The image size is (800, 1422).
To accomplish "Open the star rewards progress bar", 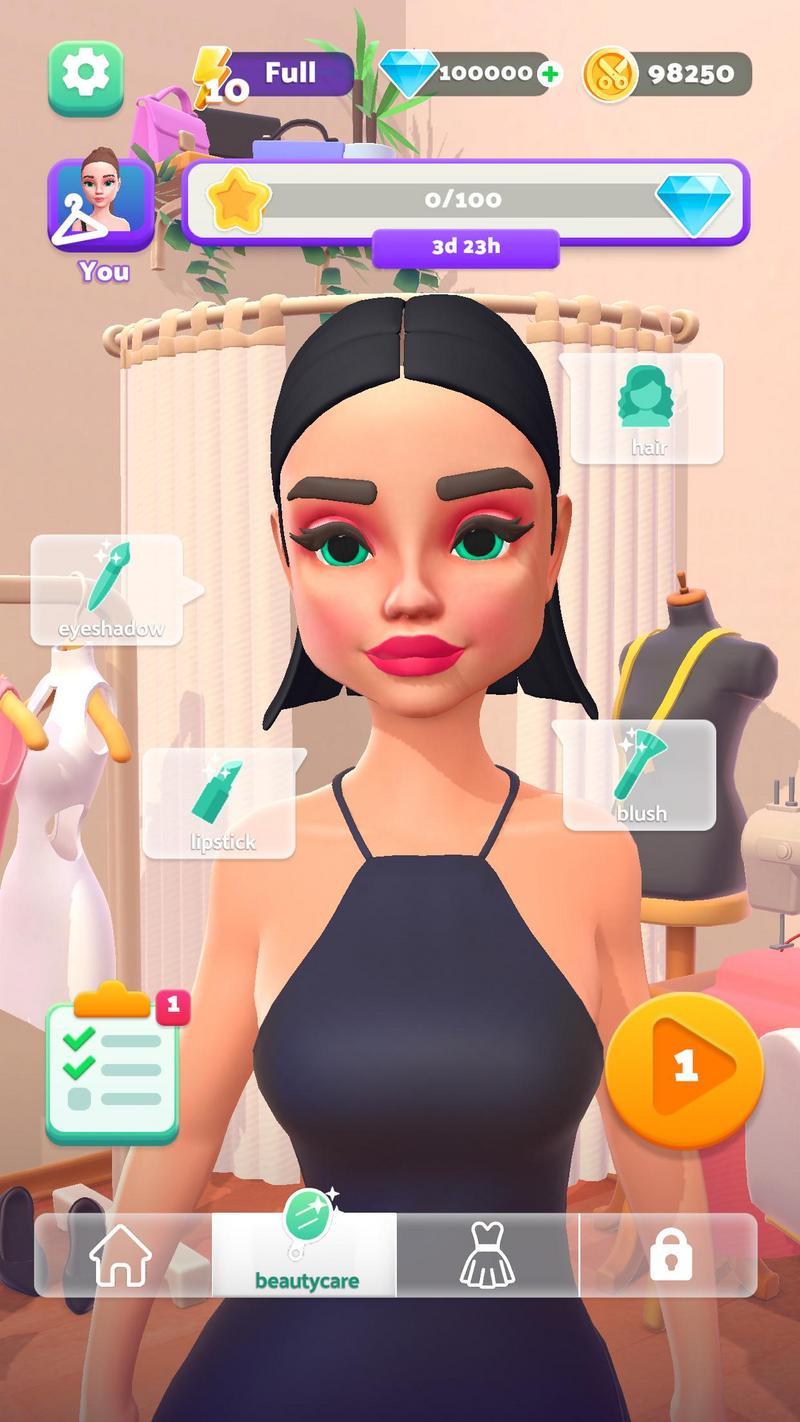I will pos(465,200).
